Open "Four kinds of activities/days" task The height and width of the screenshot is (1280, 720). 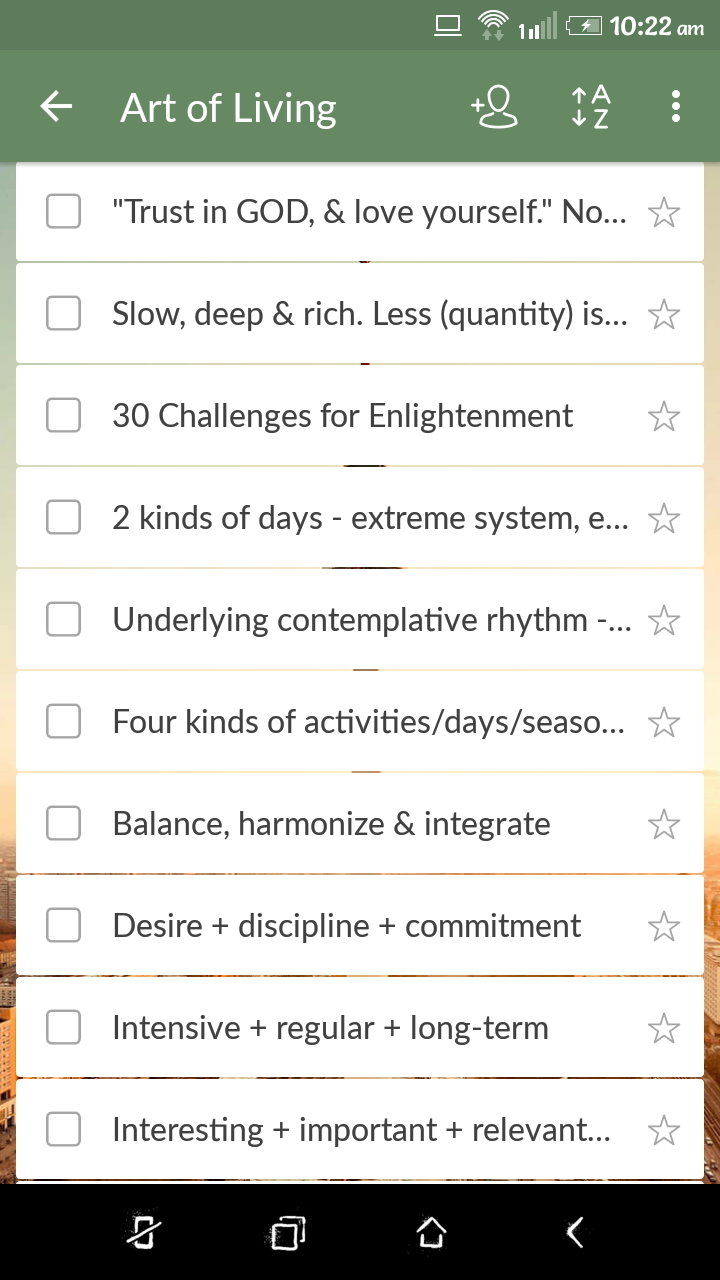pyautogui.click(x=368, y=722)
